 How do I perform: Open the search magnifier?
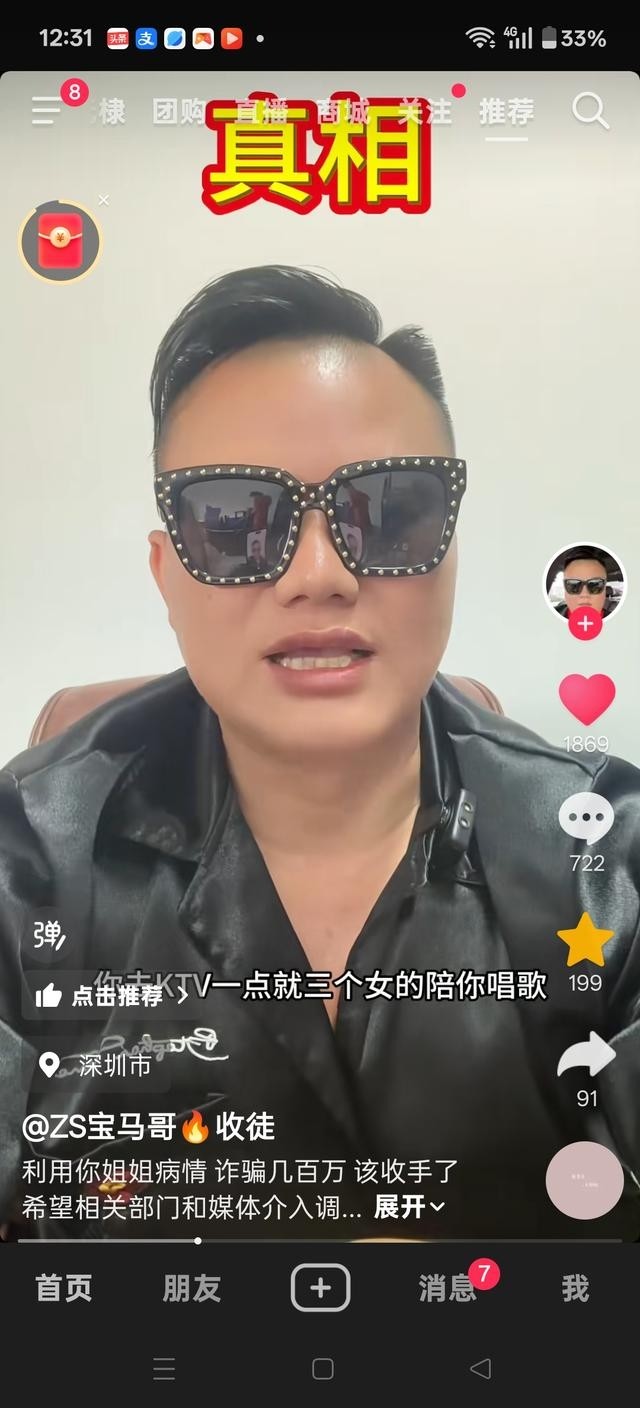click(x=590, y=111)
